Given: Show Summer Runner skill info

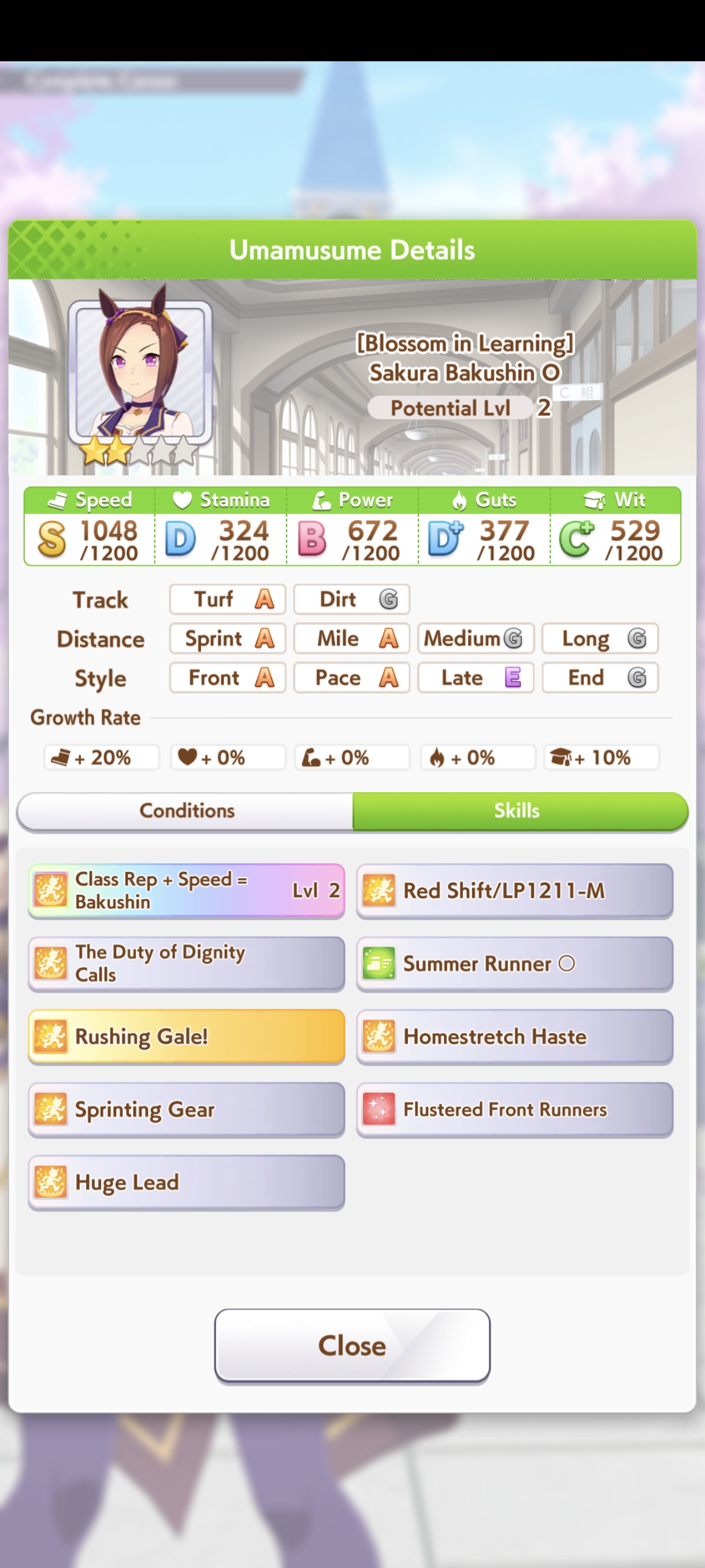Looking at the screenshot, I should [515, 964].
